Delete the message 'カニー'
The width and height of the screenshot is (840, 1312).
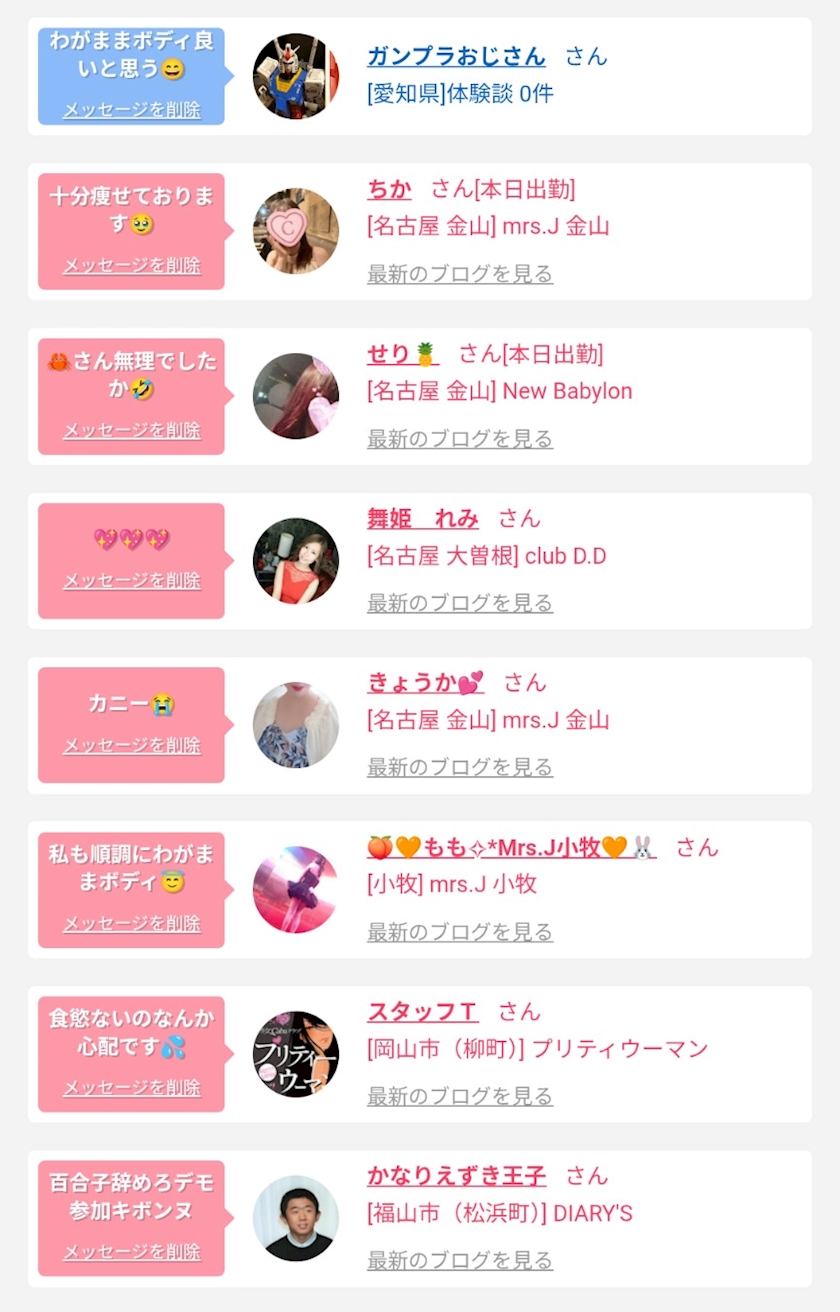coord(132,746)
